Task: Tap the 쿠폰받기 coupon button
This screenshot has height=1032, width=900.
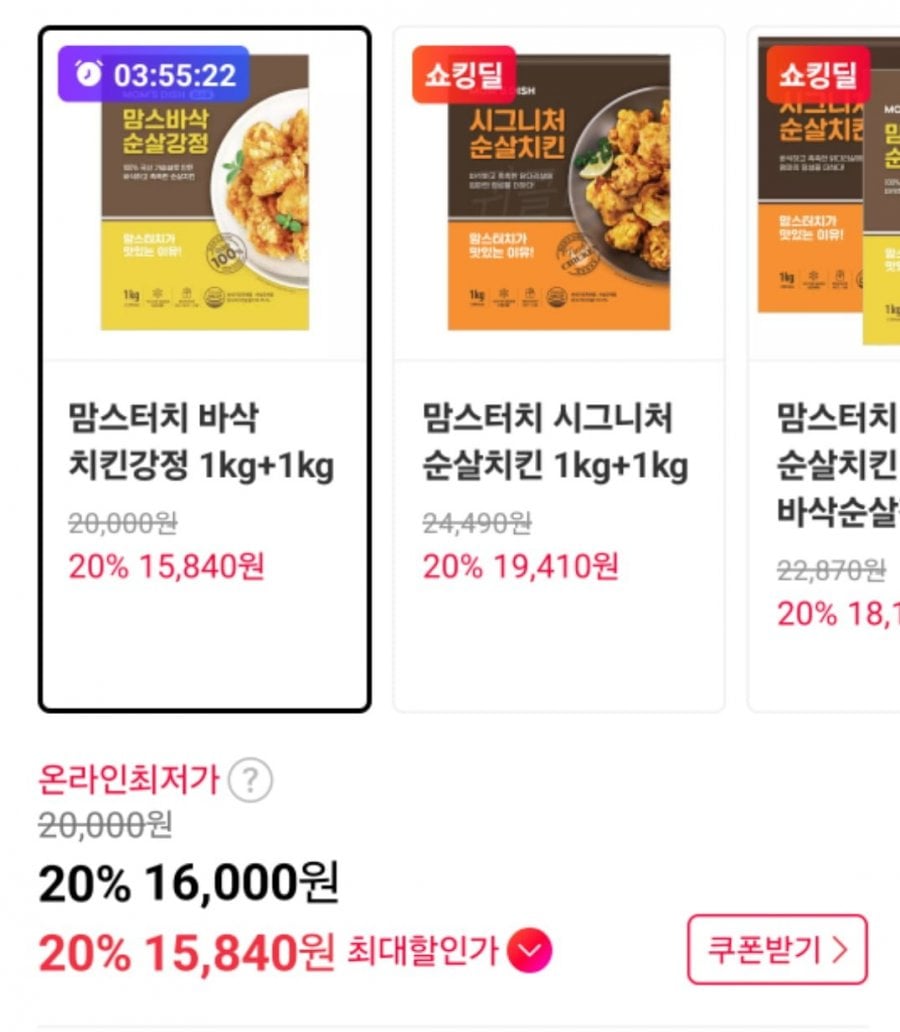Action: click(x=777, y=949)
